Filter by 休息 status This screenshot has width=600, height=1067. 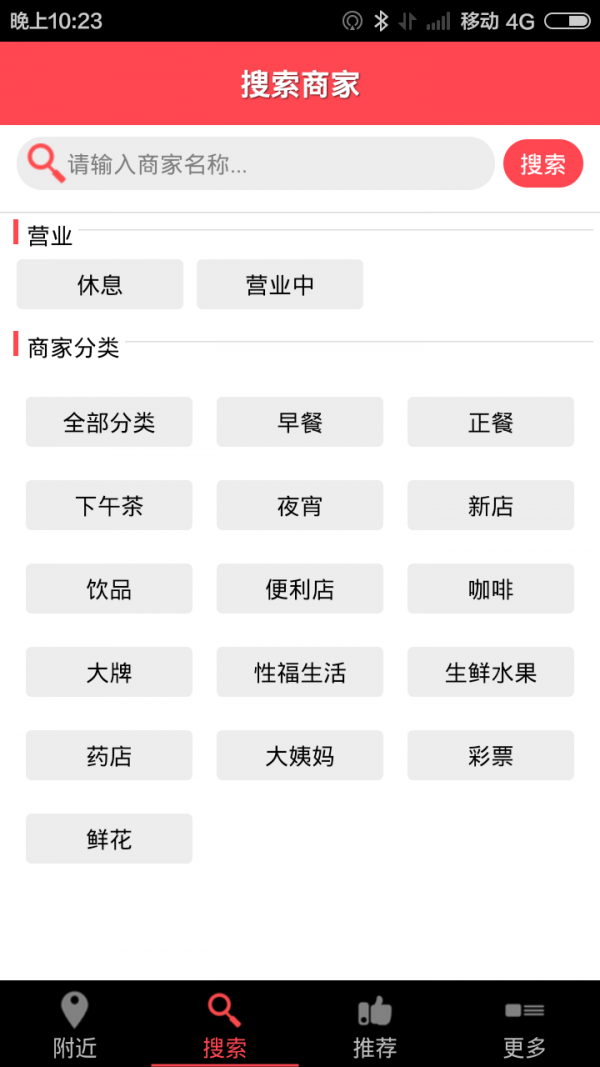click(100, 285)
